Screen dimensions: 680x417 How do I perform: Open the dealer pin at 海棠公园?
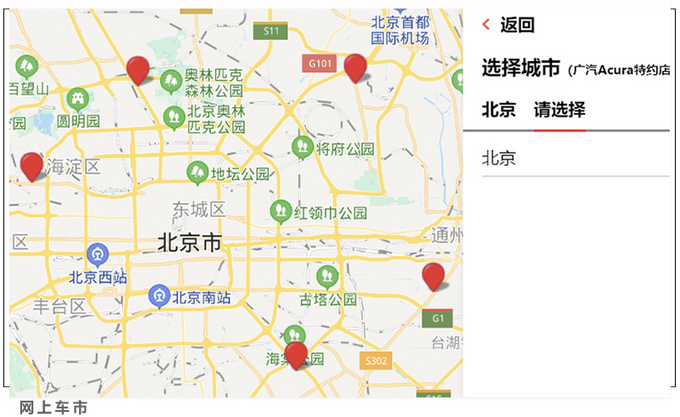click(296, 354)
